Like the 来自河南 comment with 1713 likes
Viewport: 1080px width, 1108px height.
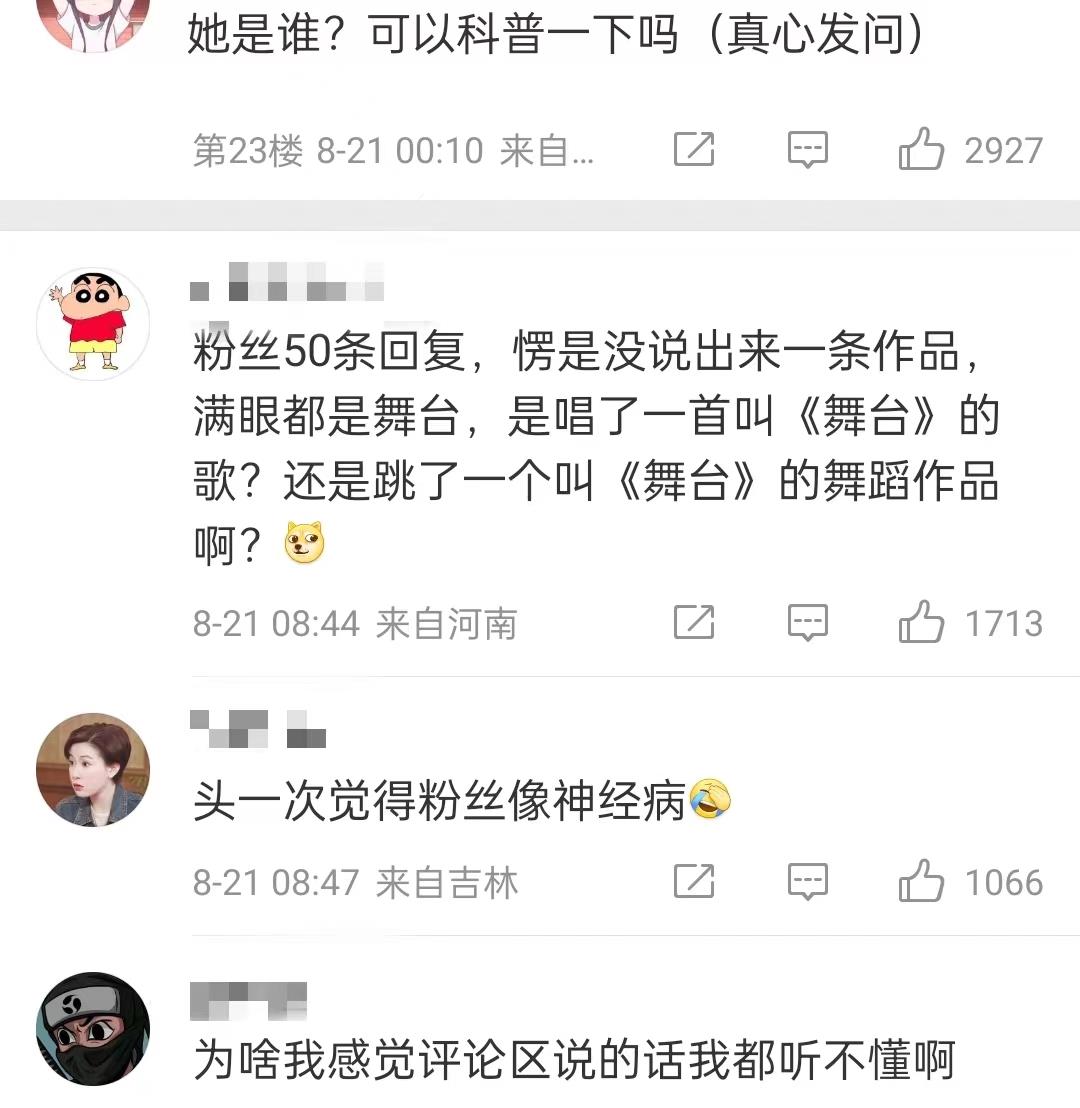point(921,623)
